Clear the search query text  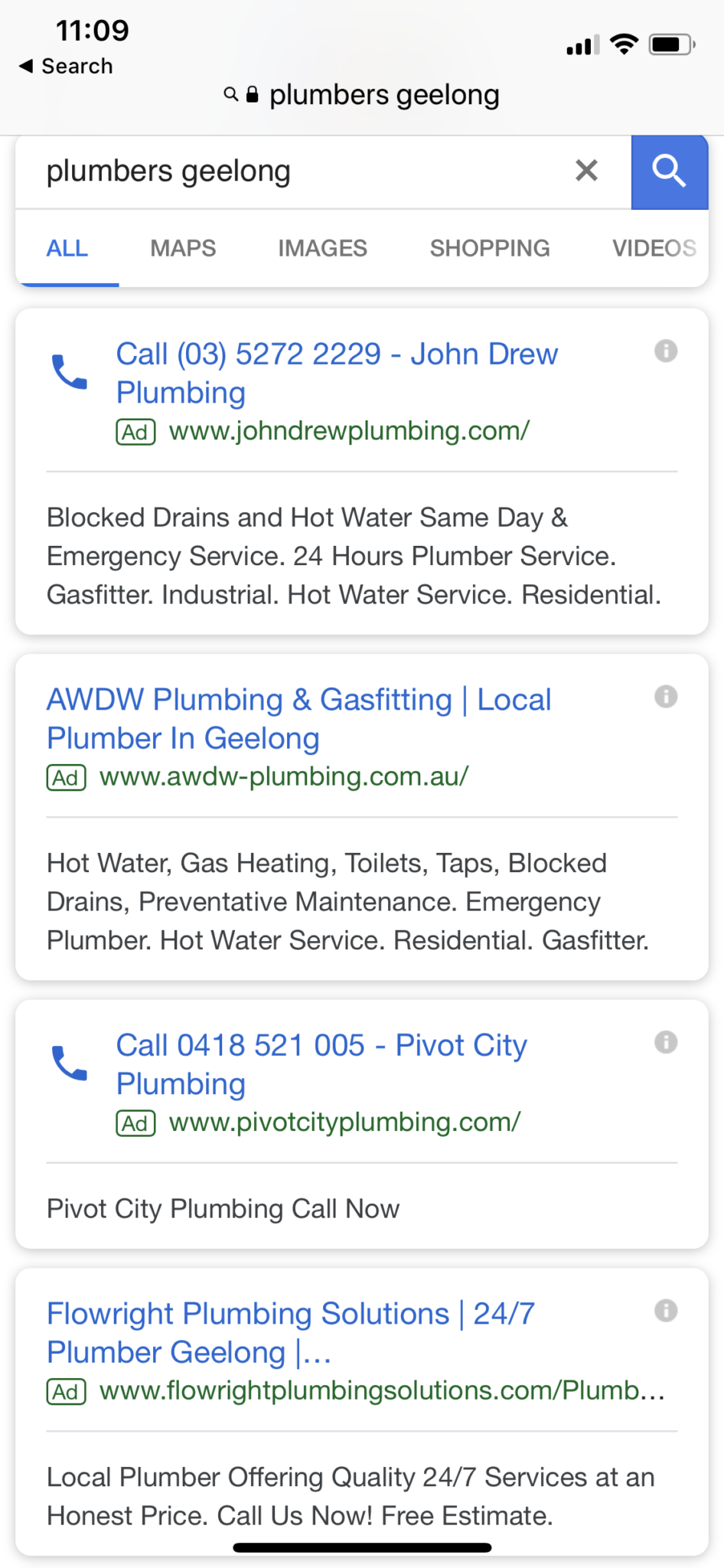click(x=586, y=171)
